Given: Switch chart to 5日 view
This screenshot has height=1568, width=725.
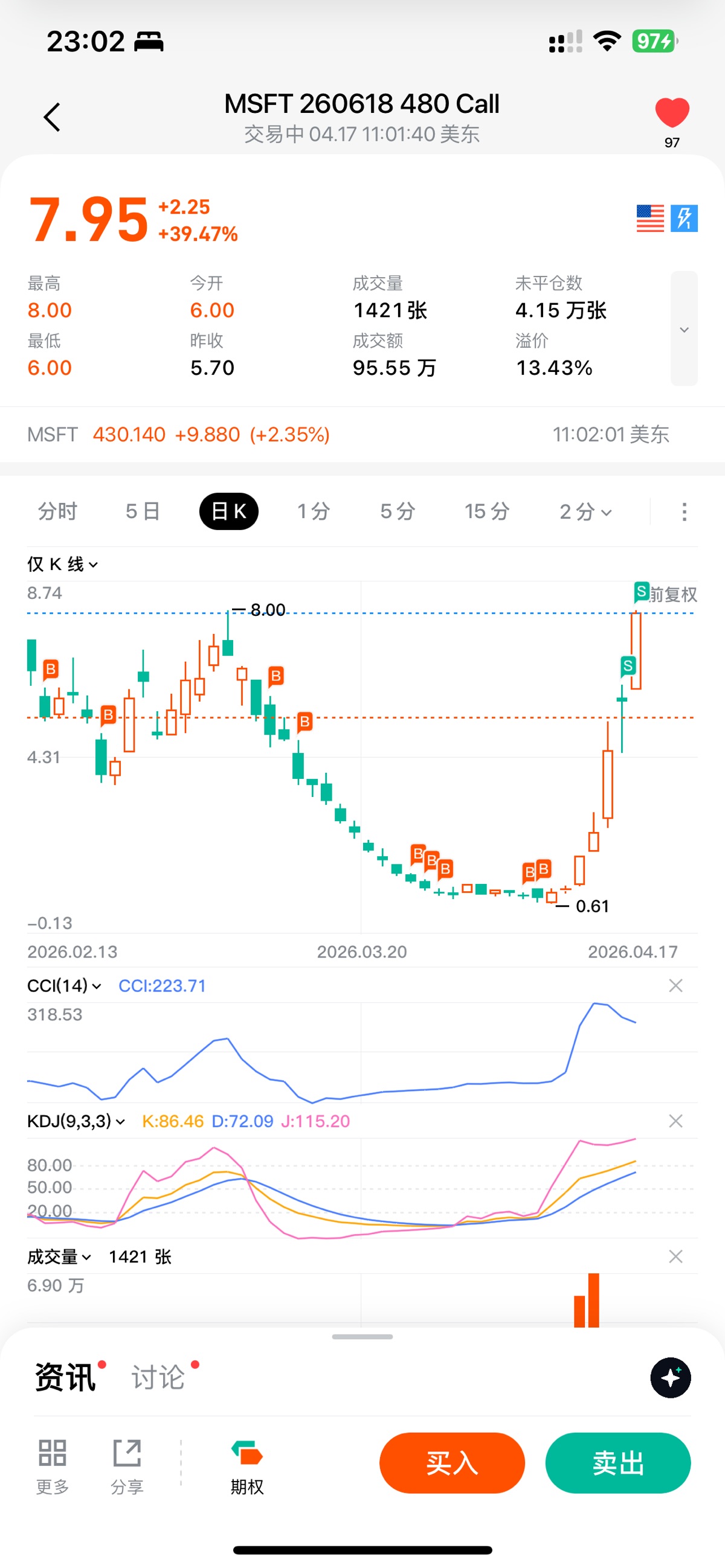Looking at the screenshot, I should (143, 511).
